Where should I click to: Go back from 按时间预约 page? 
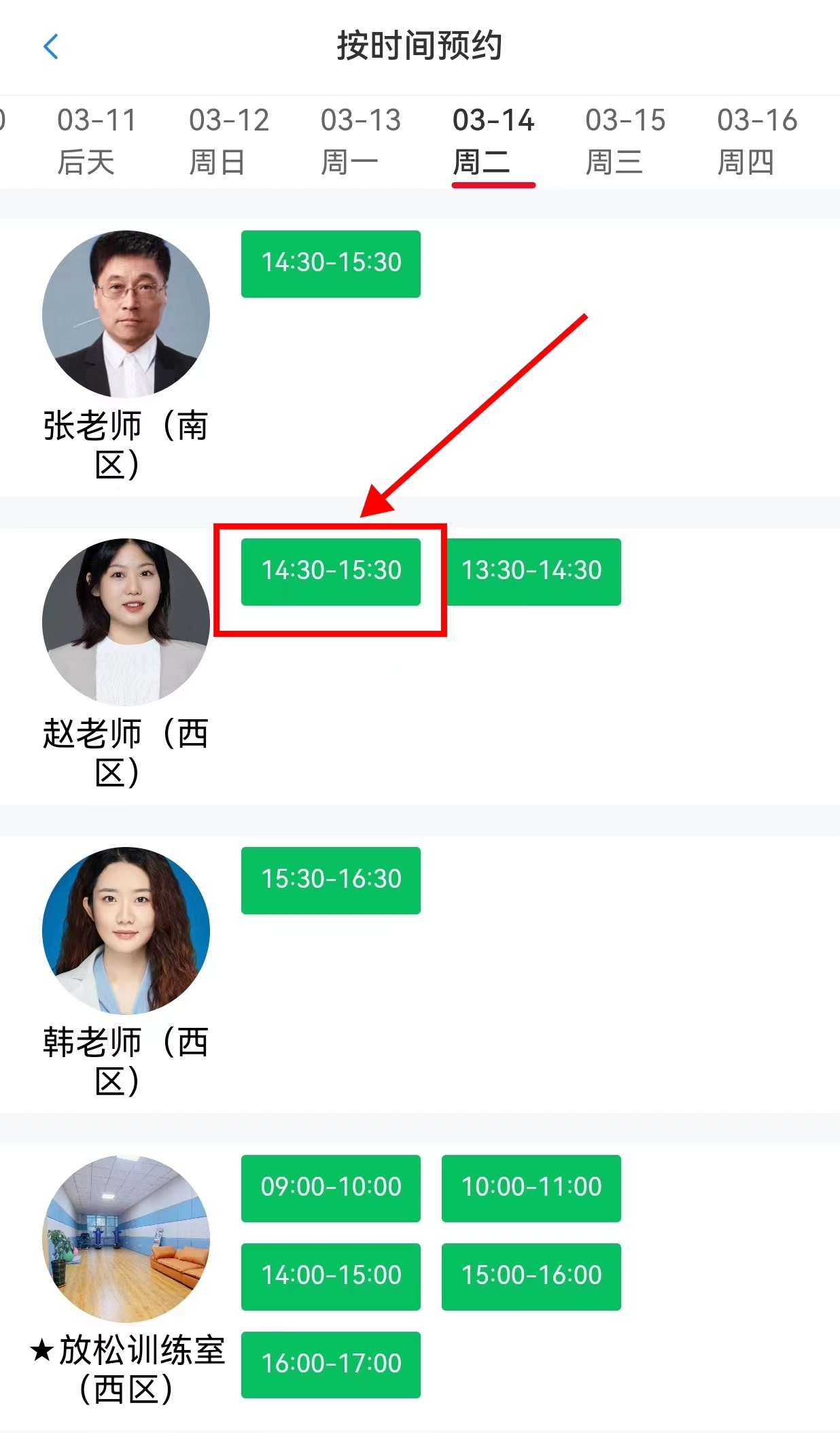coord(51,47)
